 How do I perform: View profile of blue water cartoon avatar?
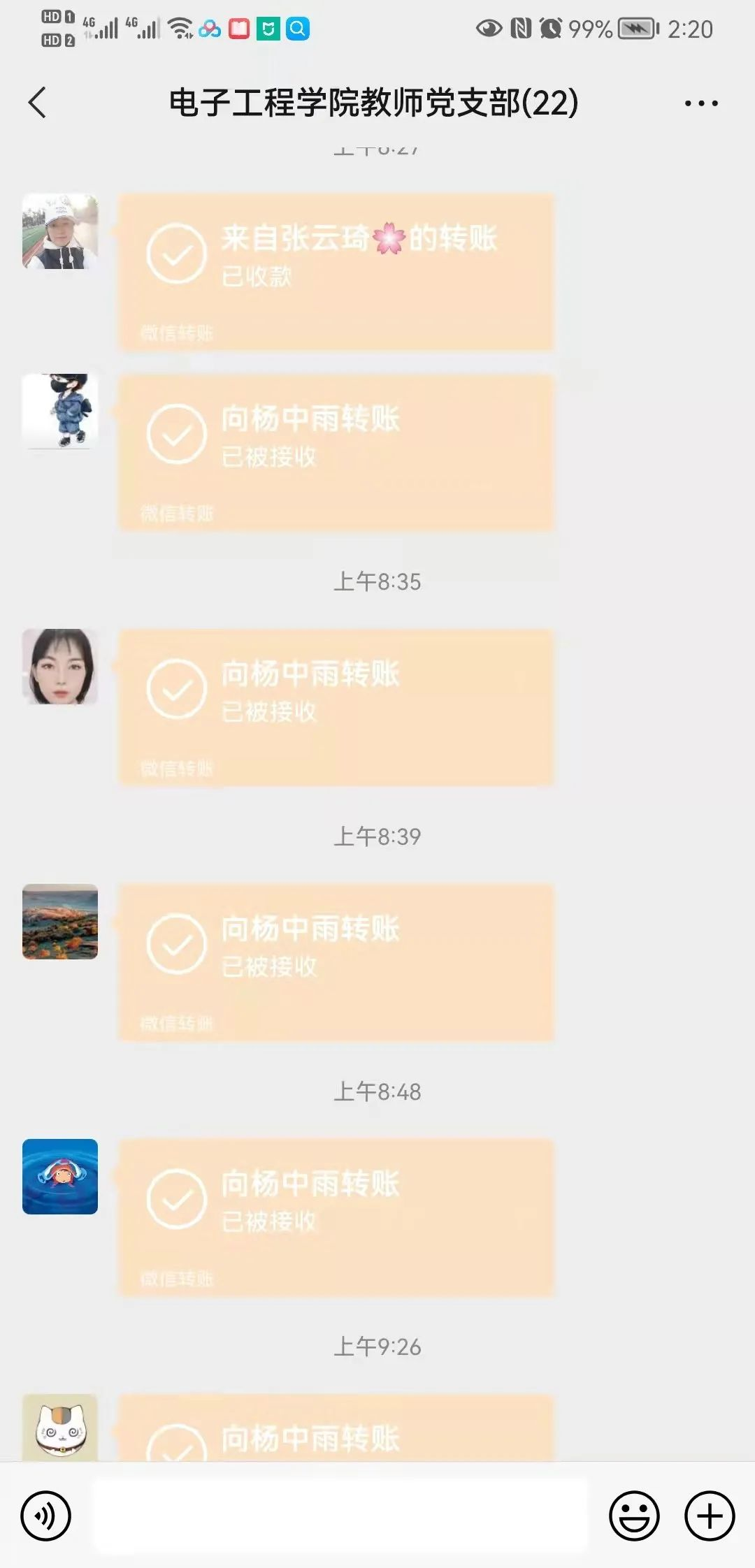click(x=60, y=1177)
